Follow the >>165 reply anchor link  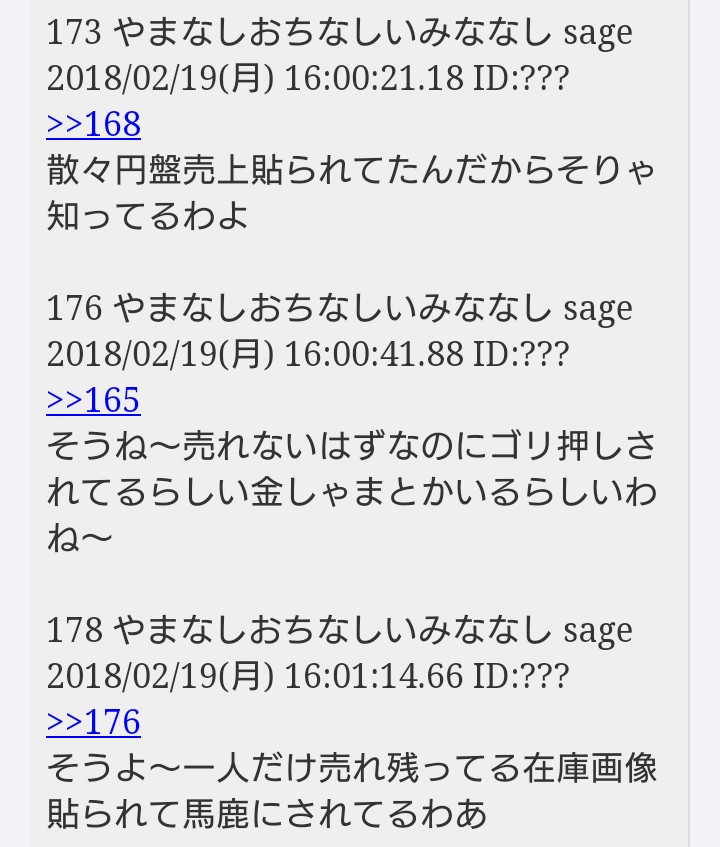point(93,400)
